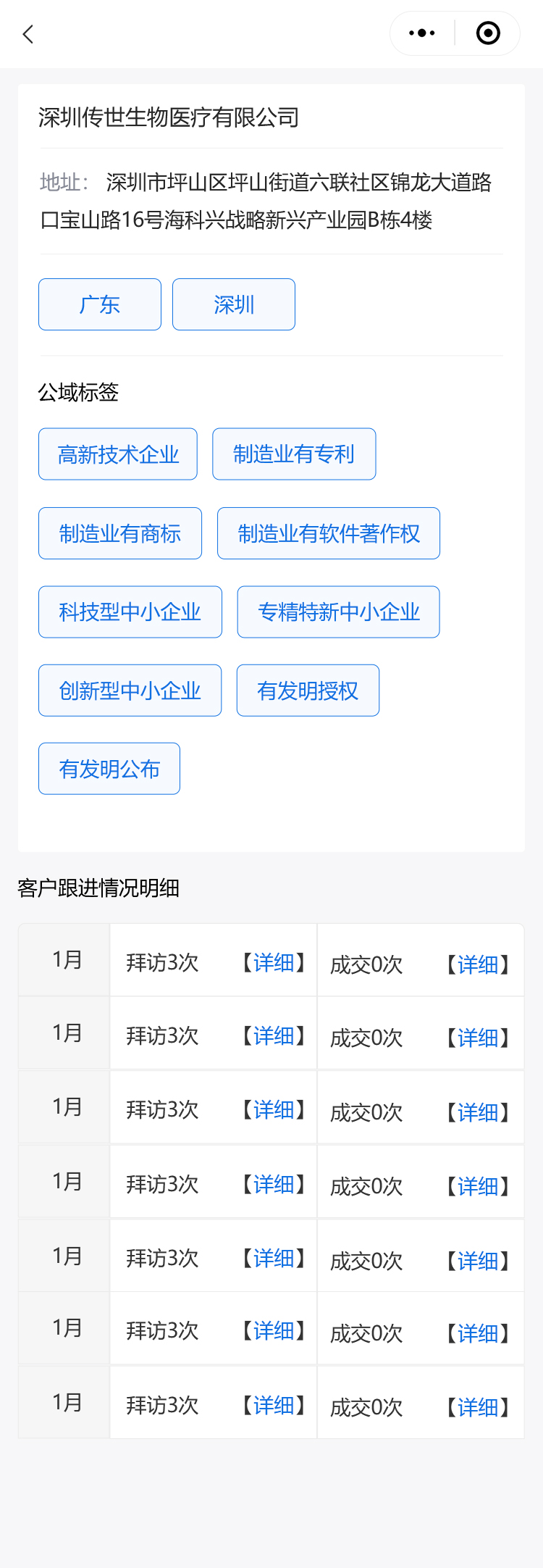Open the 专精特新中小企业 tag
Viewport: 543px width, 1568px height.
pyautogui.click(x=338, y=612)
